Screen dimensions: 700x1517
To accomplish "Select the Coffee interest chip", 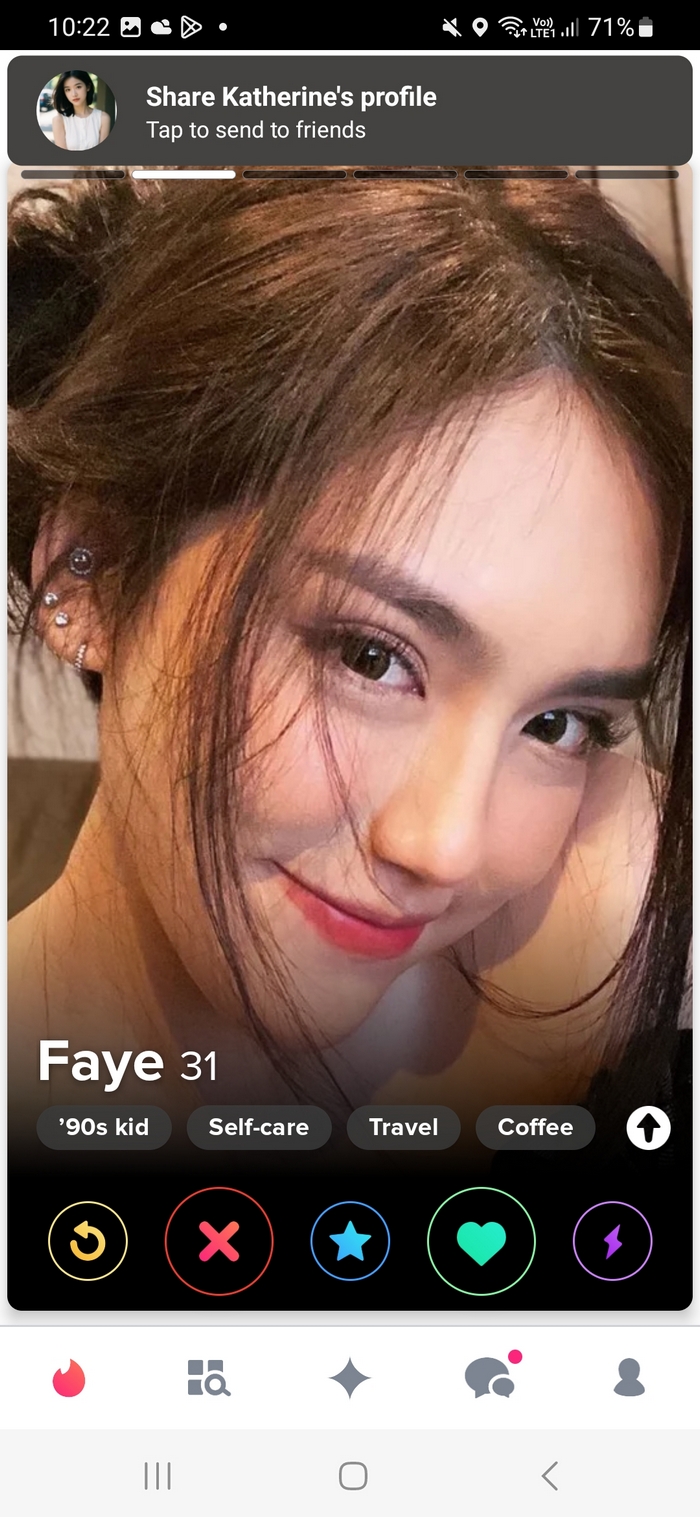I will (535, 1127).
